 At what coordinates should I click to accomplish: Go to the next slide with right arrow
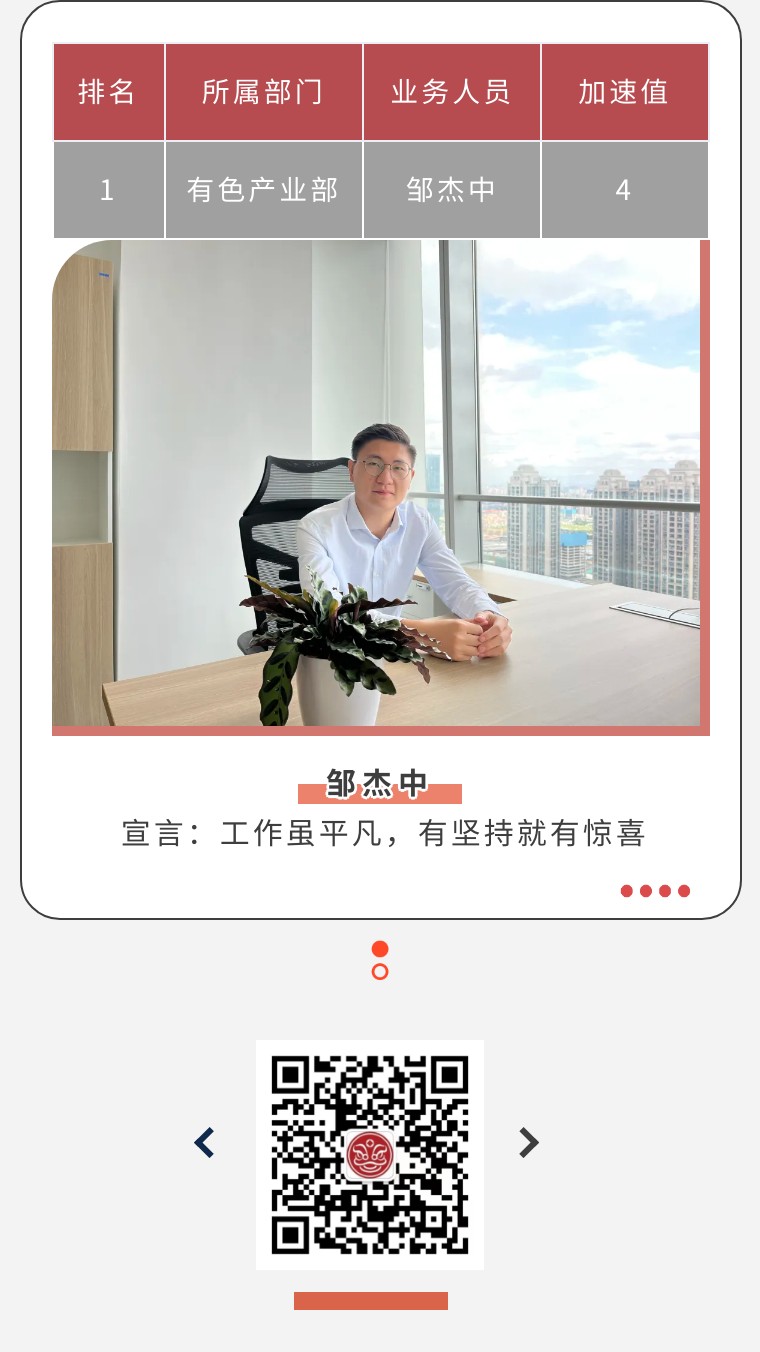pyautogui.click(x=528, y=1142)
